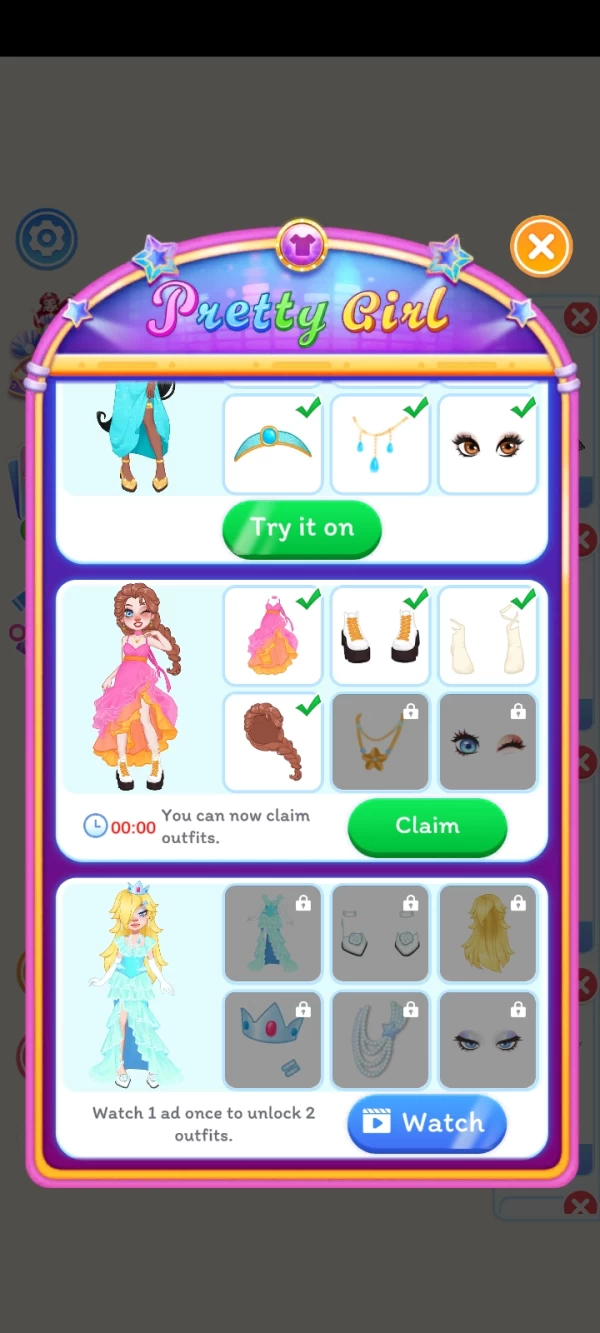
Task: Select the locked white heels item
Action: 380,933
